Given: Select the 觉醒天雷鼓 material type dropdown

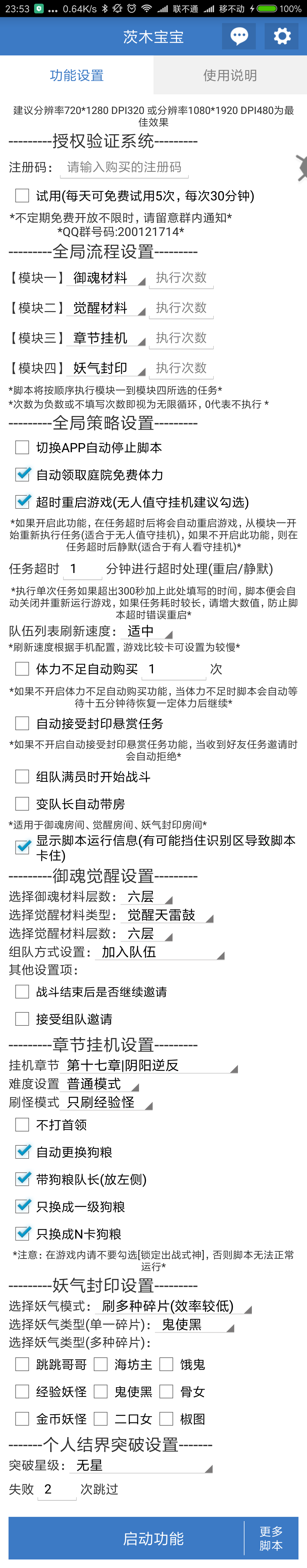Looking at the screenshot, I should 168,915.
